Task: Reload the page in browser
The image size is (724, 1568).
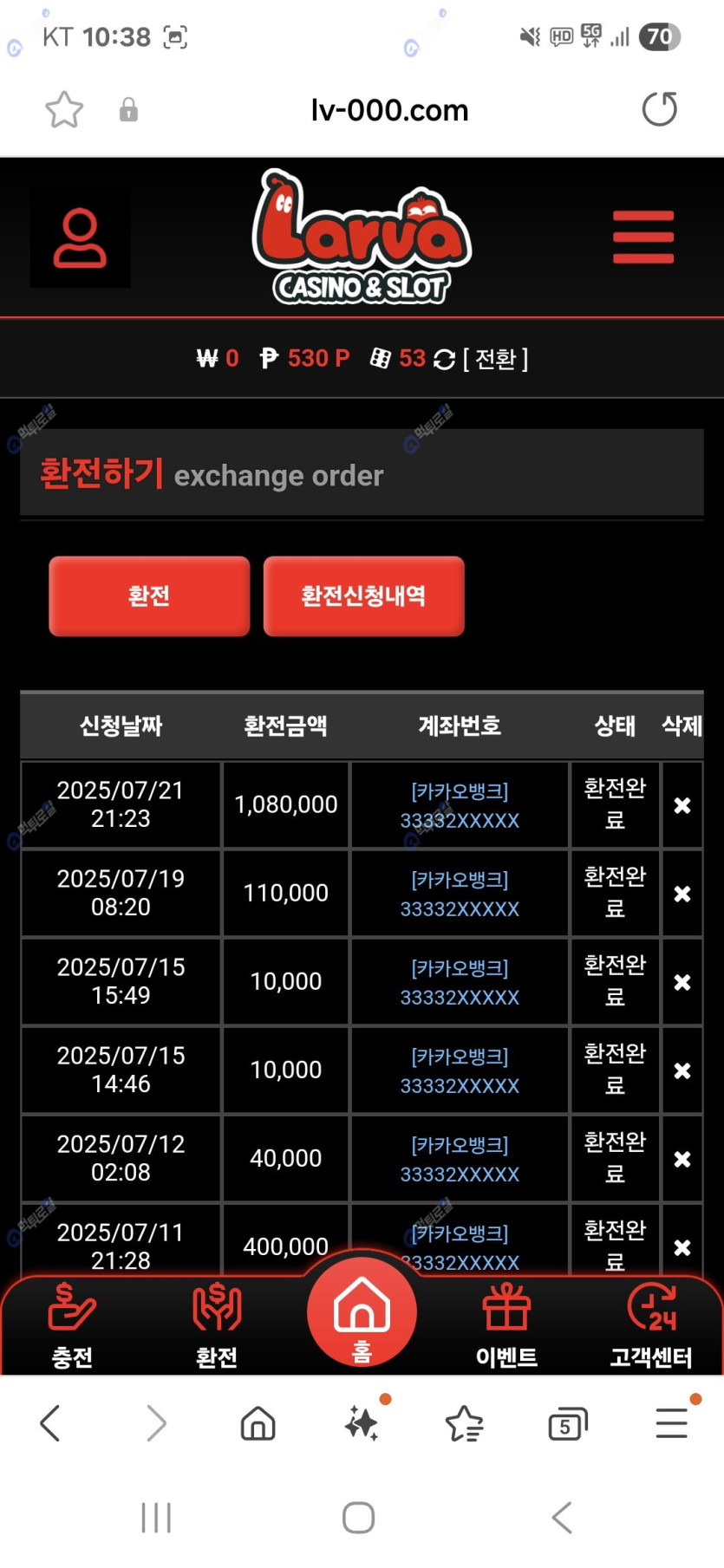Action: coord(659,110)
